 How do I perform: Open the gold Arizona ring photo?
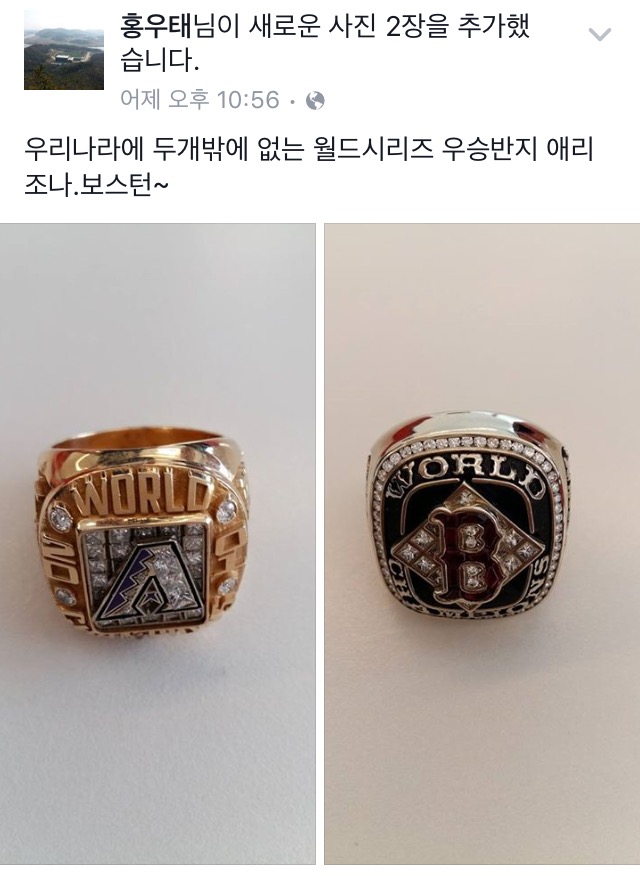point(157,543)
